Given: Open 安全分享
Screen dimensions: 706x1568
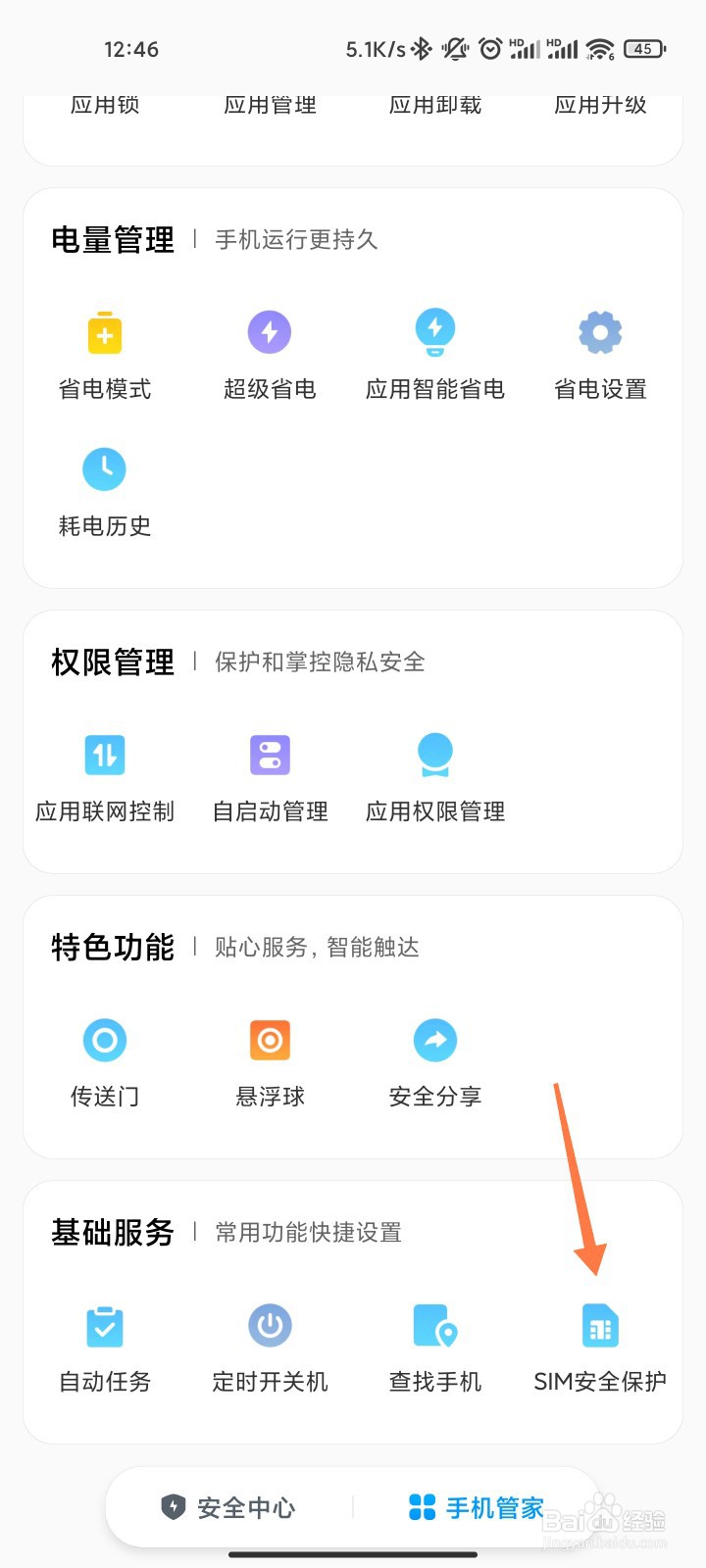Looking at the screenshot, I should point(435,1064).
